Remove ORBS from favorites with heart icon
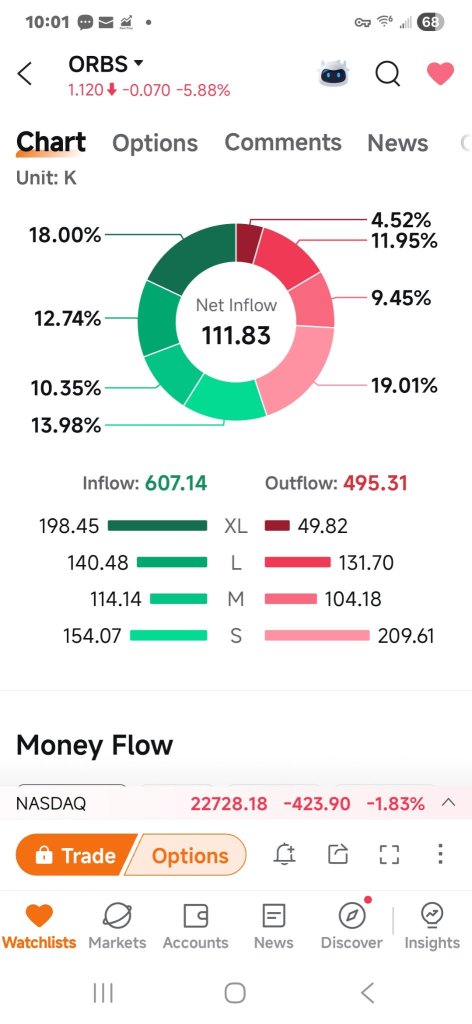The height and width of the screenshot is (1024, 472). click(x=440, y=74)
